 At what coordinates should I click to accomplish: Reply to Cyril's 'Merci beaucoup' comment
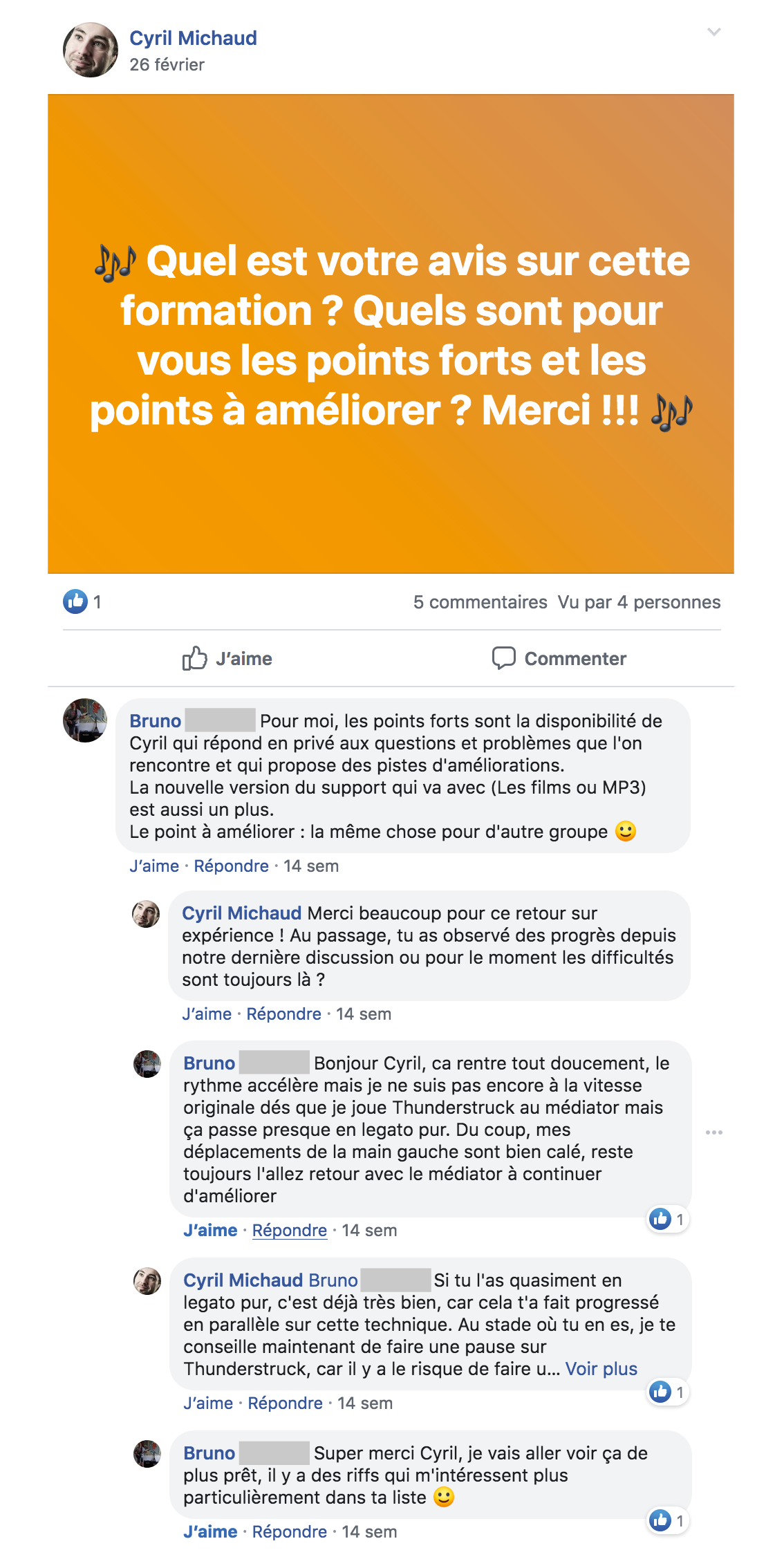pyautogui.click(x=283, y=1014)
